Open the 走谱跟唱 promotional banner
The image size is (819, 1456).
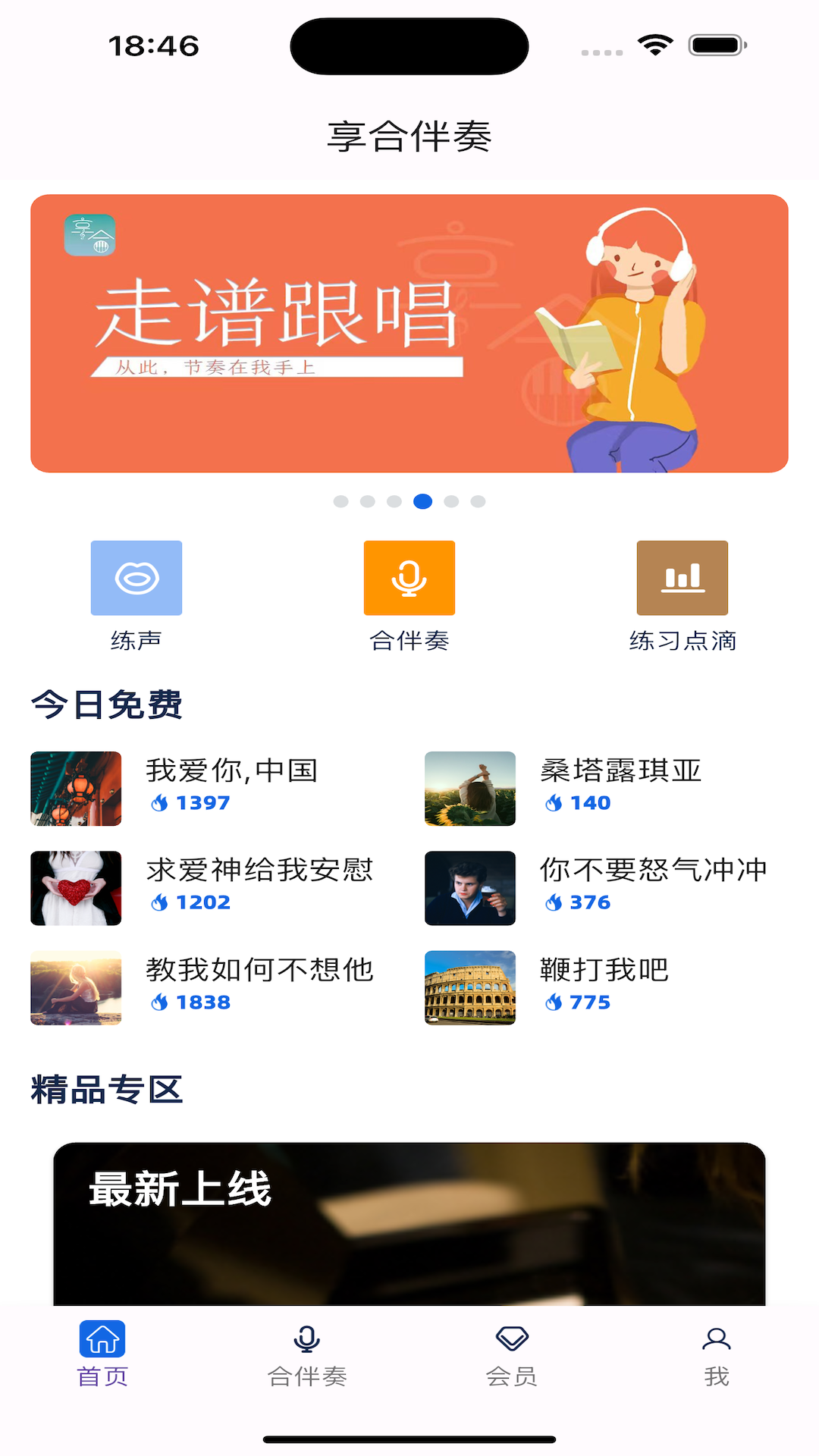pyautogui.click(x=409, y=331)
